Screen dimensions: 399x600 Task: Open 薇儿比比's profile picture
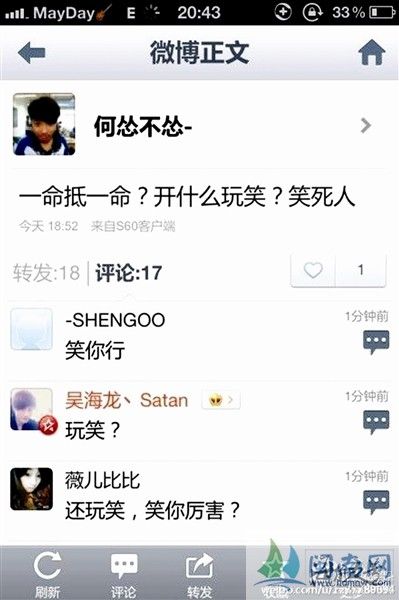pos(31,489)
